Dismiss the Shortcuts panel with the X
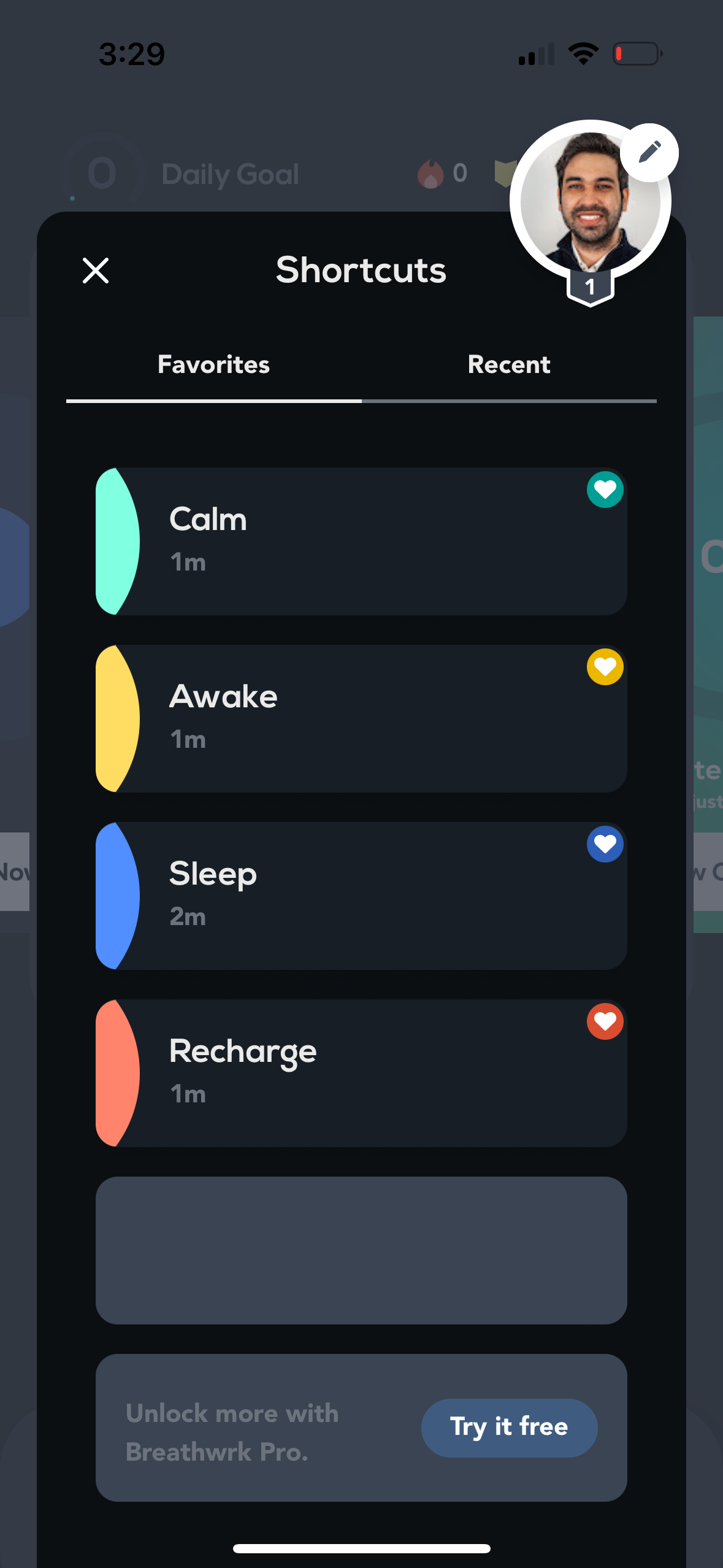Image resolution: width=723 pixels, height=1568 pixels. (96, 270)
